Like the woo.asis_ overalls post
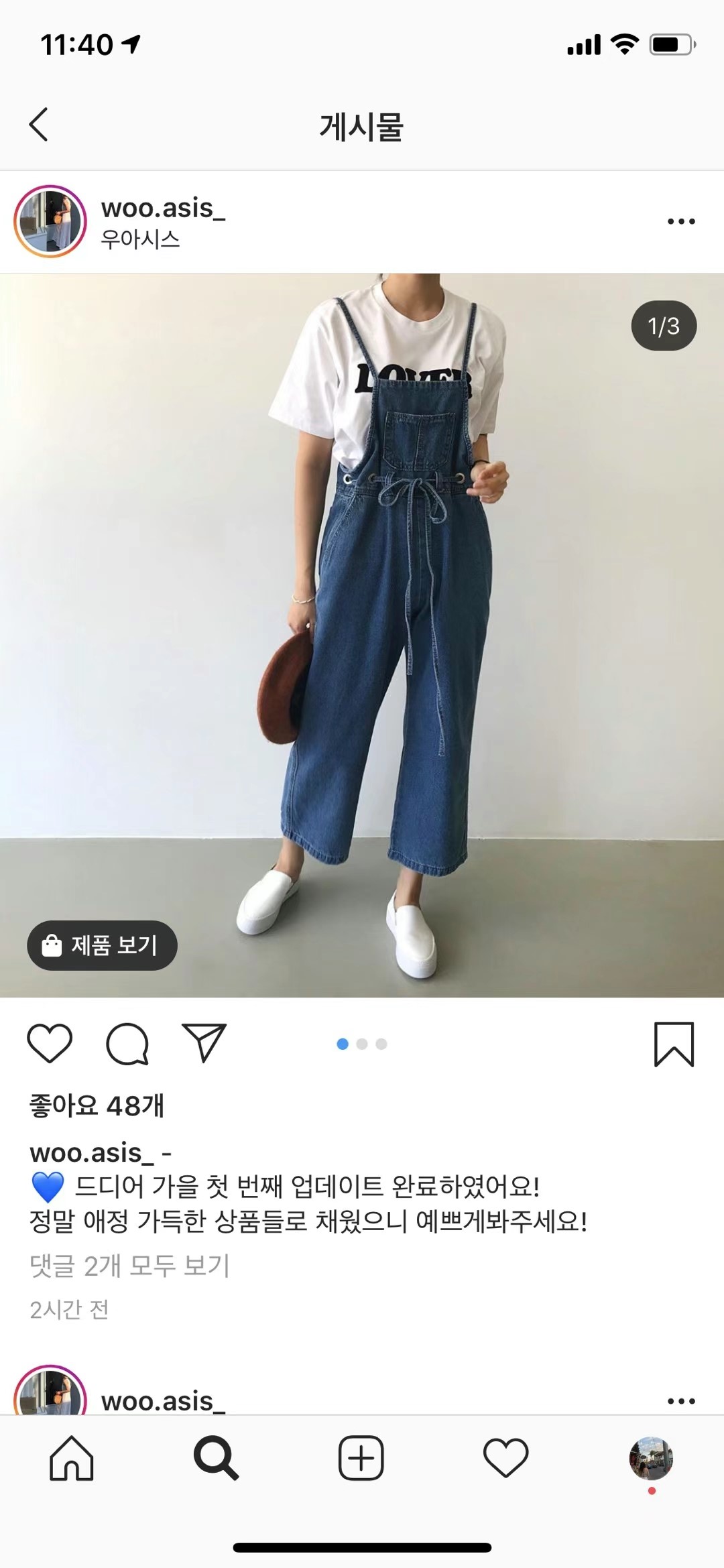The width and height of the screenshot is (724, 1568). click(50, 1043)
